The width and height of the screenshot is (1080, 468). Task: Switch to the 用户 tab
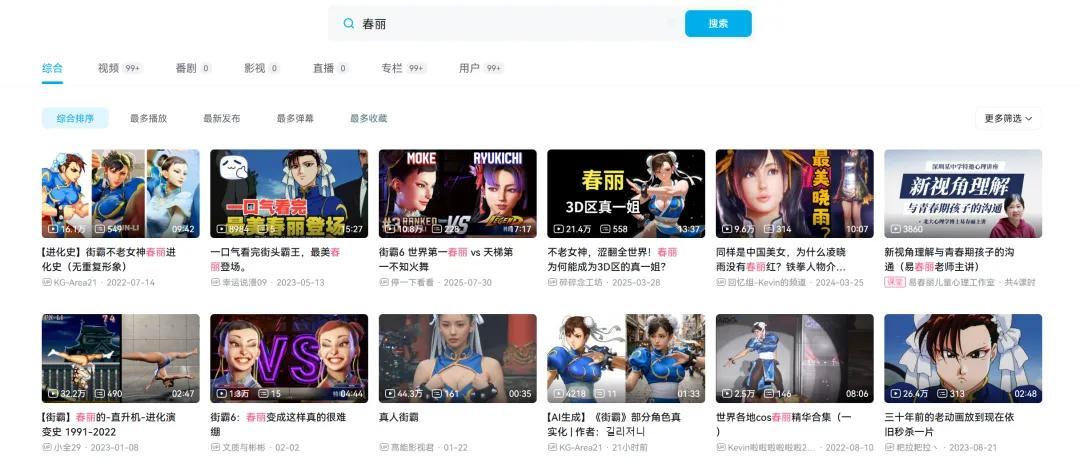pyautogui.click(x=469, y=68)
